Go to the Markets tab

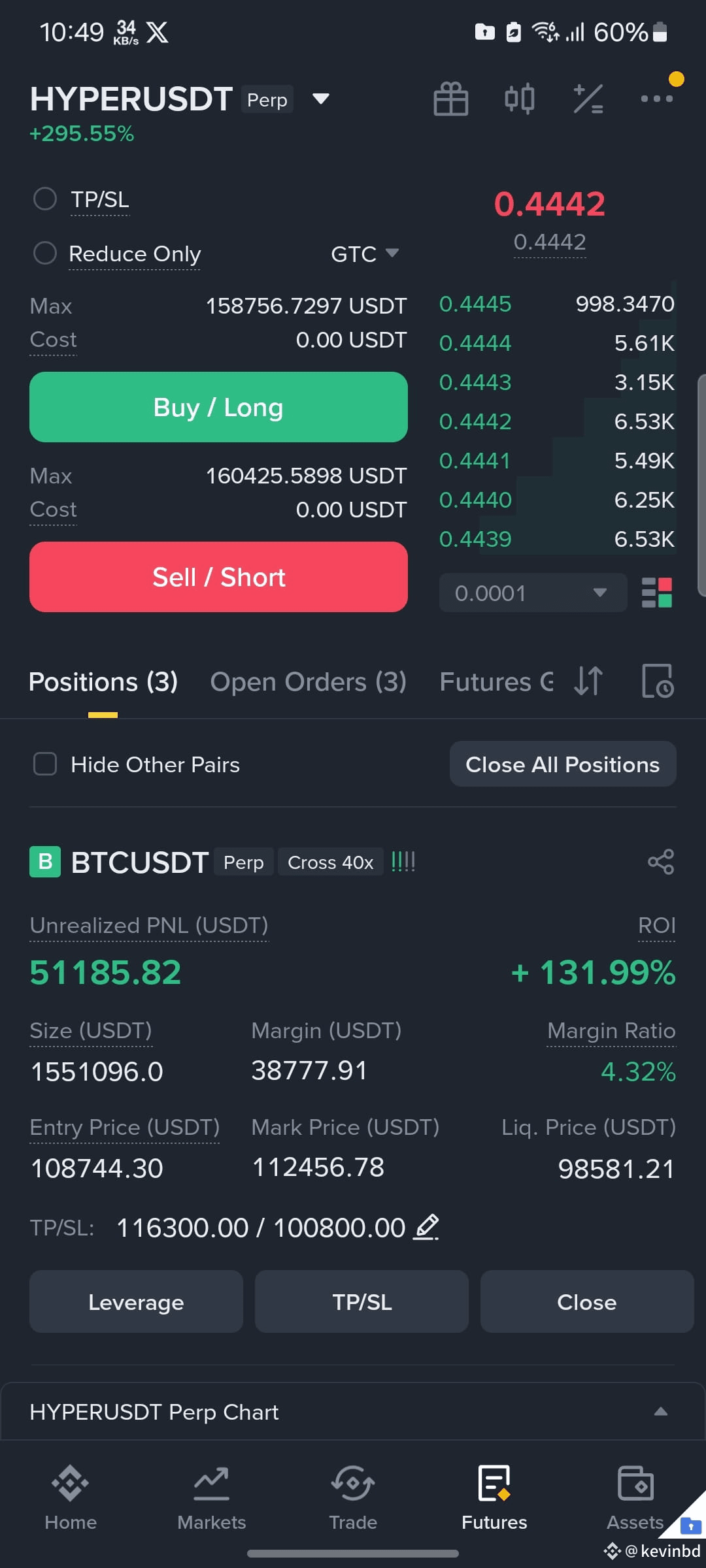coord(212,1497)
